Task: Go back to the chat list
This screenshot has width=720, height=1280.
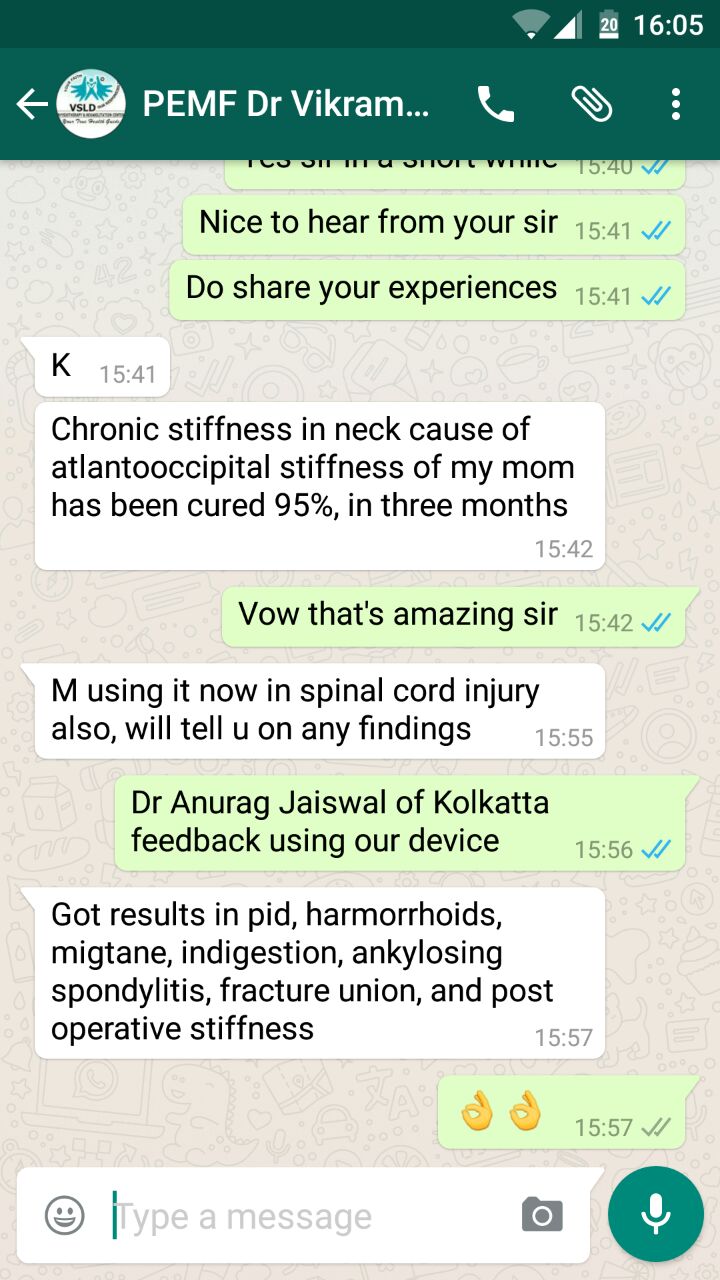Action: [32, 104]
